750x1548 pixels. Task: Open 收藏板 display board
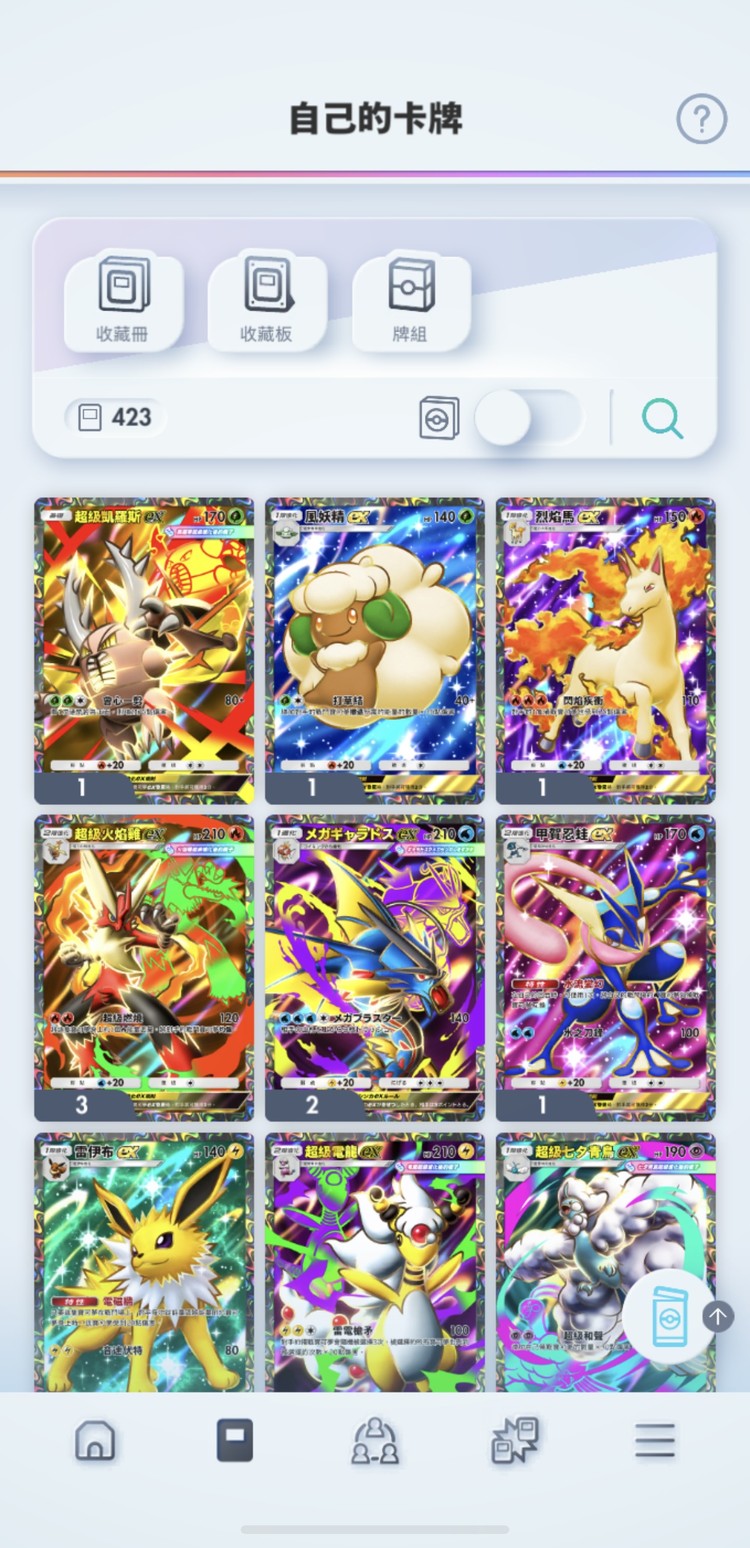(x=266, y=301)
